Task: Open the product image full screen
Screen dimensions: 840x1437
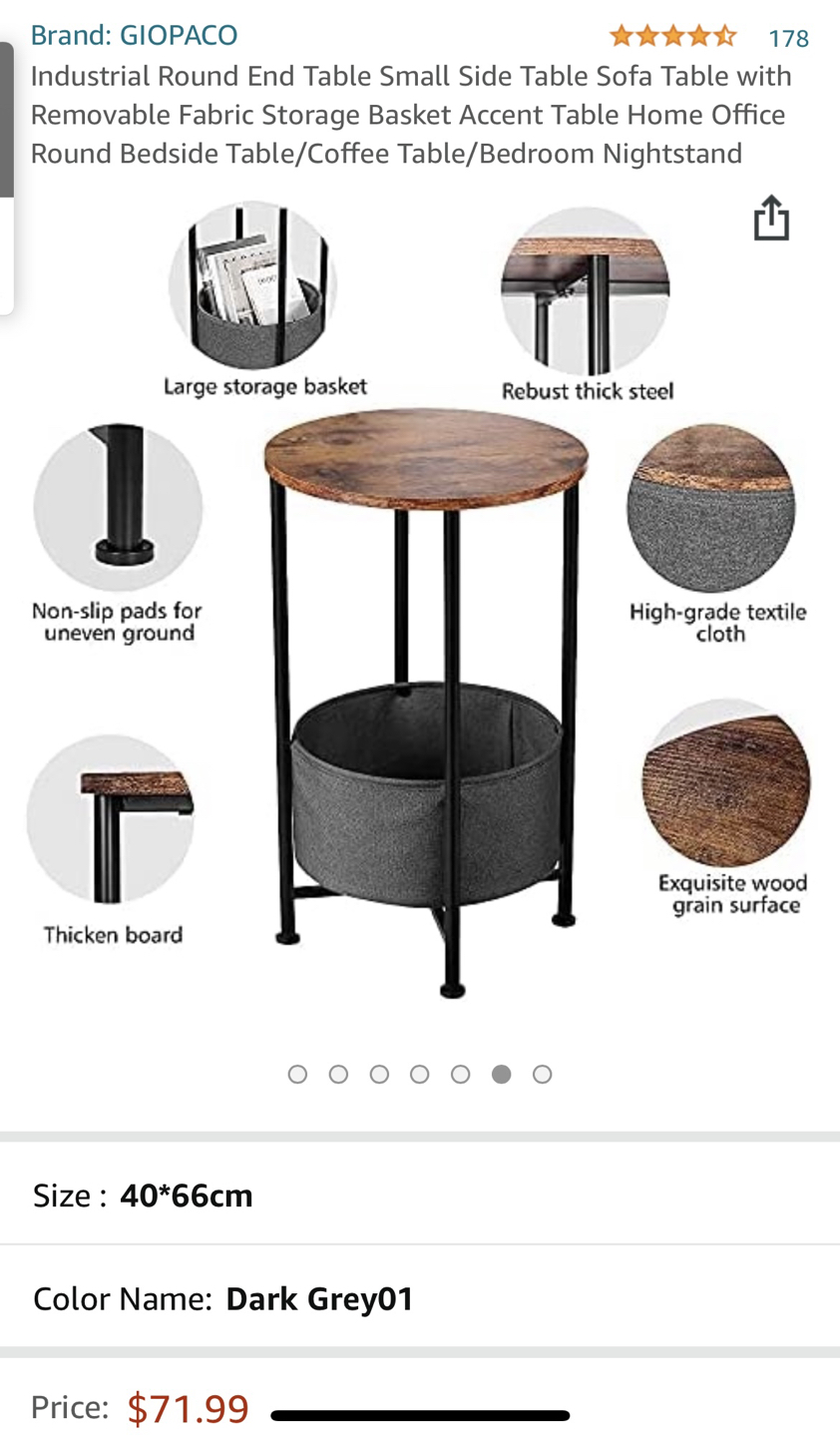Action: 419,599
